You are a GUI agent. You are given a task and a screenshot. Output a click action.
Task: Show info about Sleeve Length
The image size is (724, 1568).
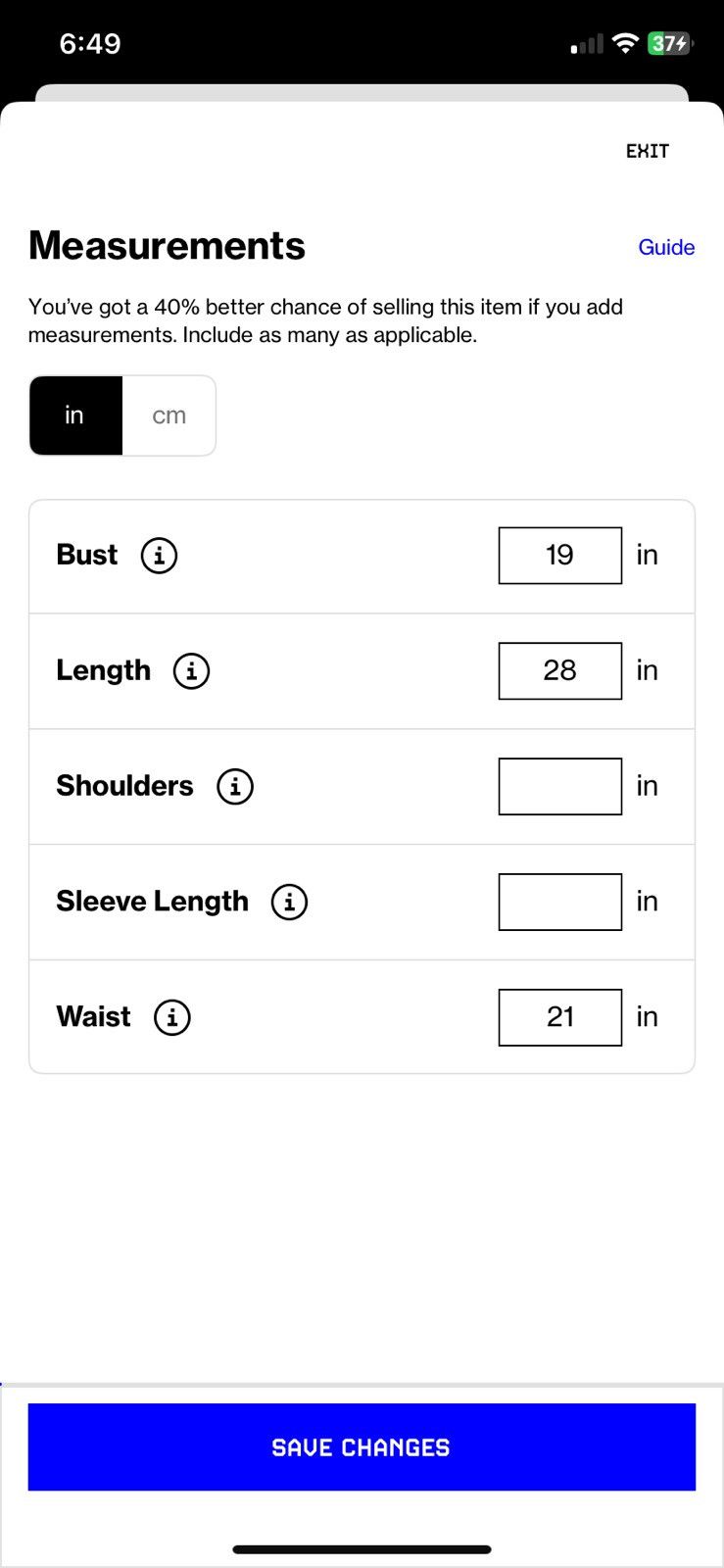click(289, 902)
